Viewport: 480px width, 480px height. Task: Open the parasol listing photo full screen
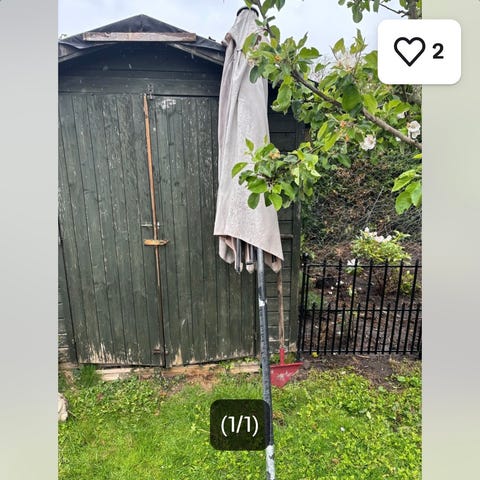coord(240,240)
